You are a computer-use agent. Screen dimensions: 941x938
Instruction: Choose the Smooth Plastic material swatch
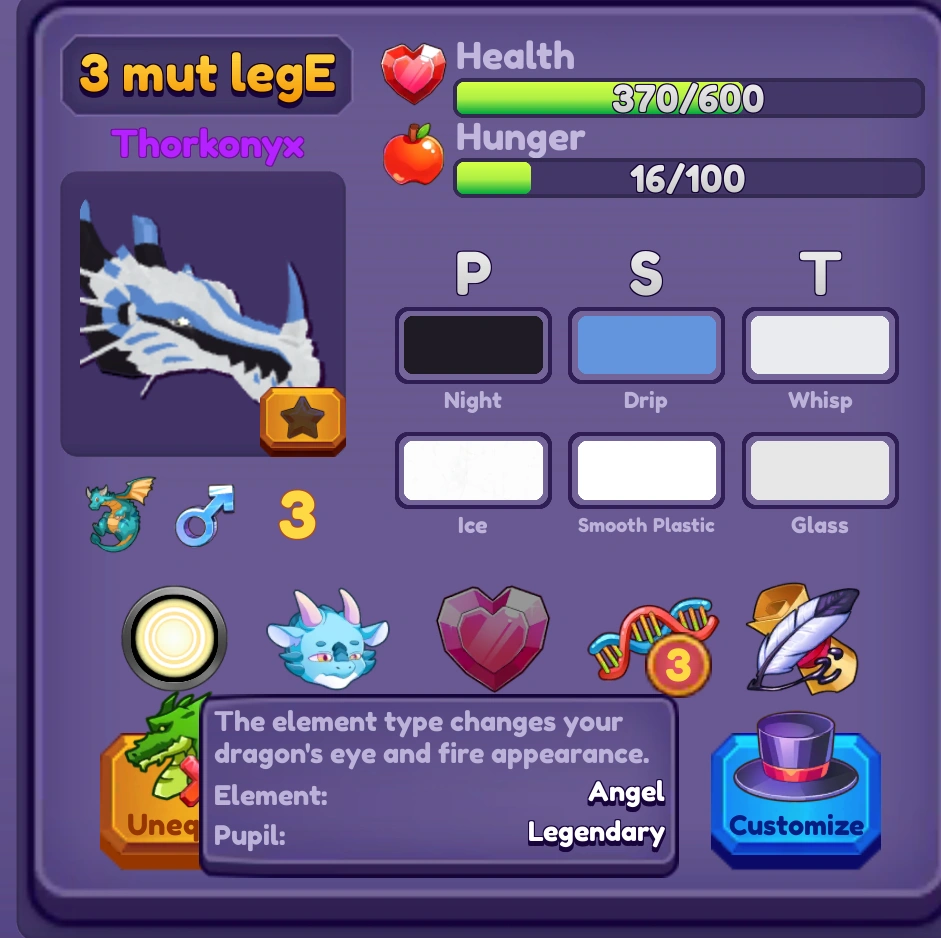(646, 470)
